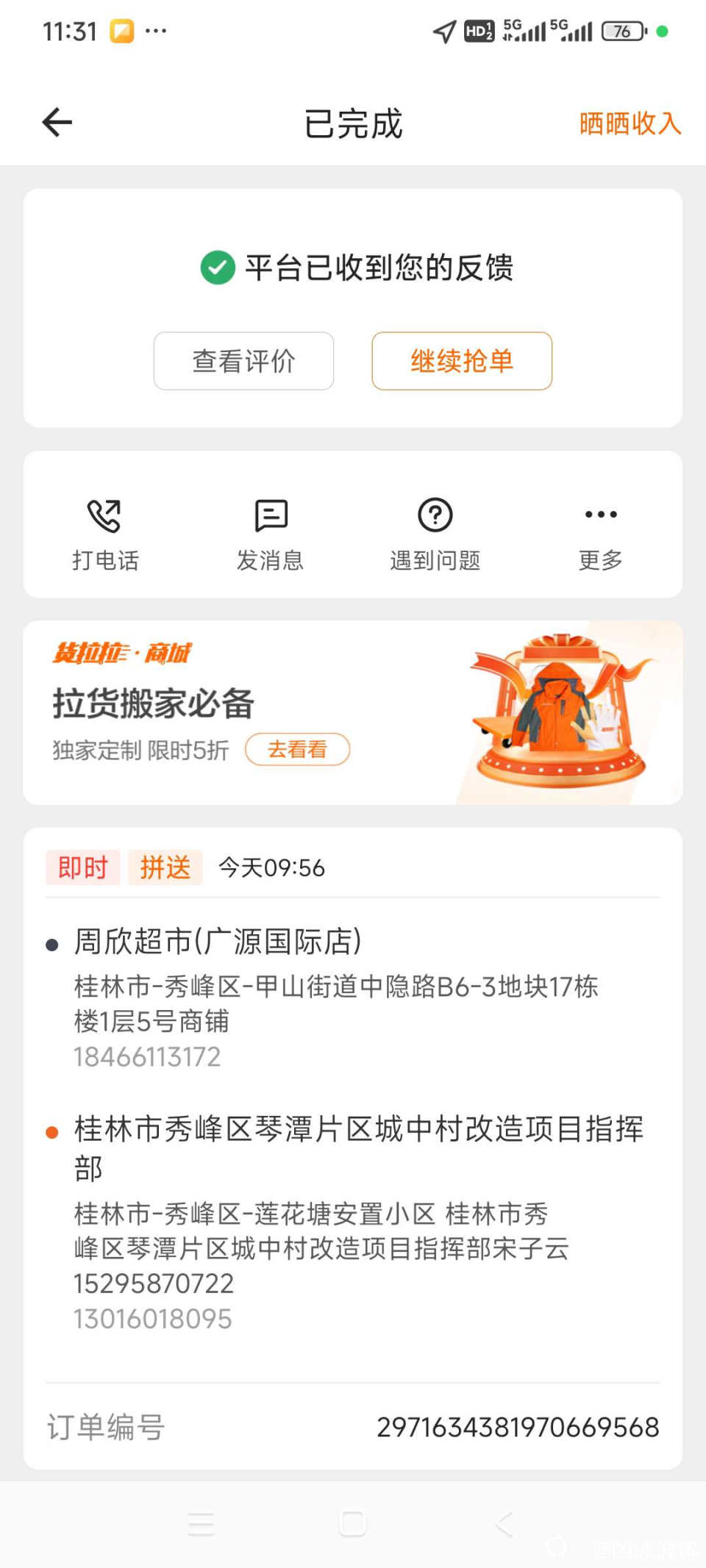
Task: Go back using the top-left arrow
Action: [x=57, y=122]
